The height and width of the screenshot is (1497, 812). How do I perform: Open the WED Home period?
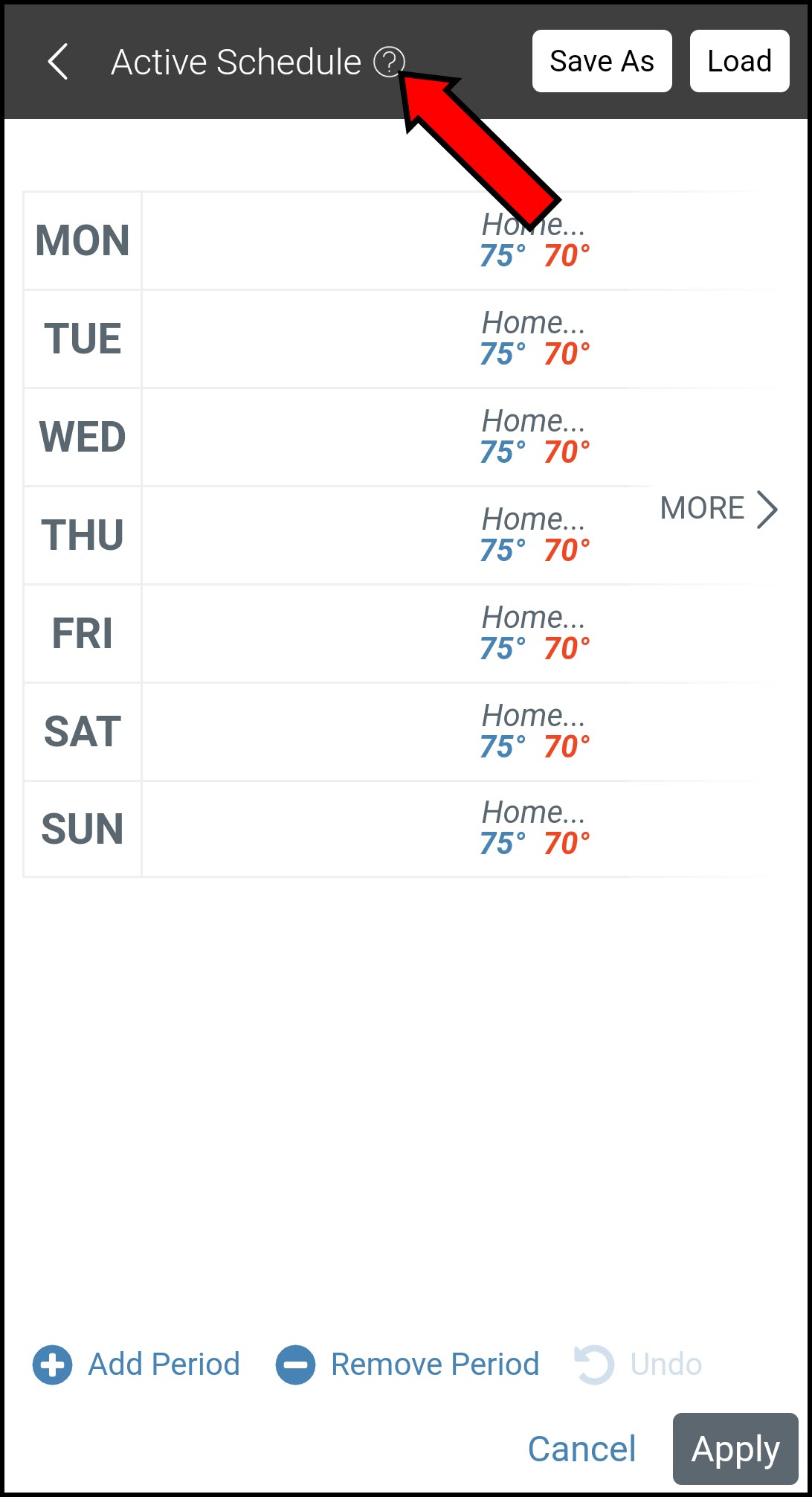click(533, 437)
